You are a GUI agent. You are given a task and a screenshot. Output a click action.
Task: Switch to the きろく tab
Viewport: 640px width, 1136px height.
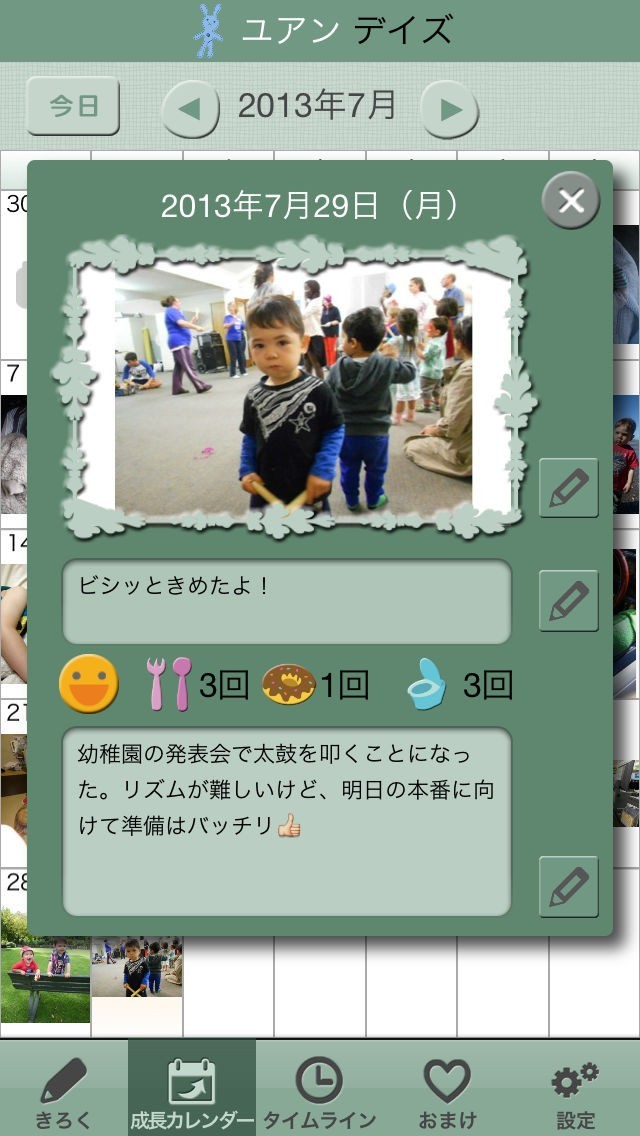[x=64, y=1088]
